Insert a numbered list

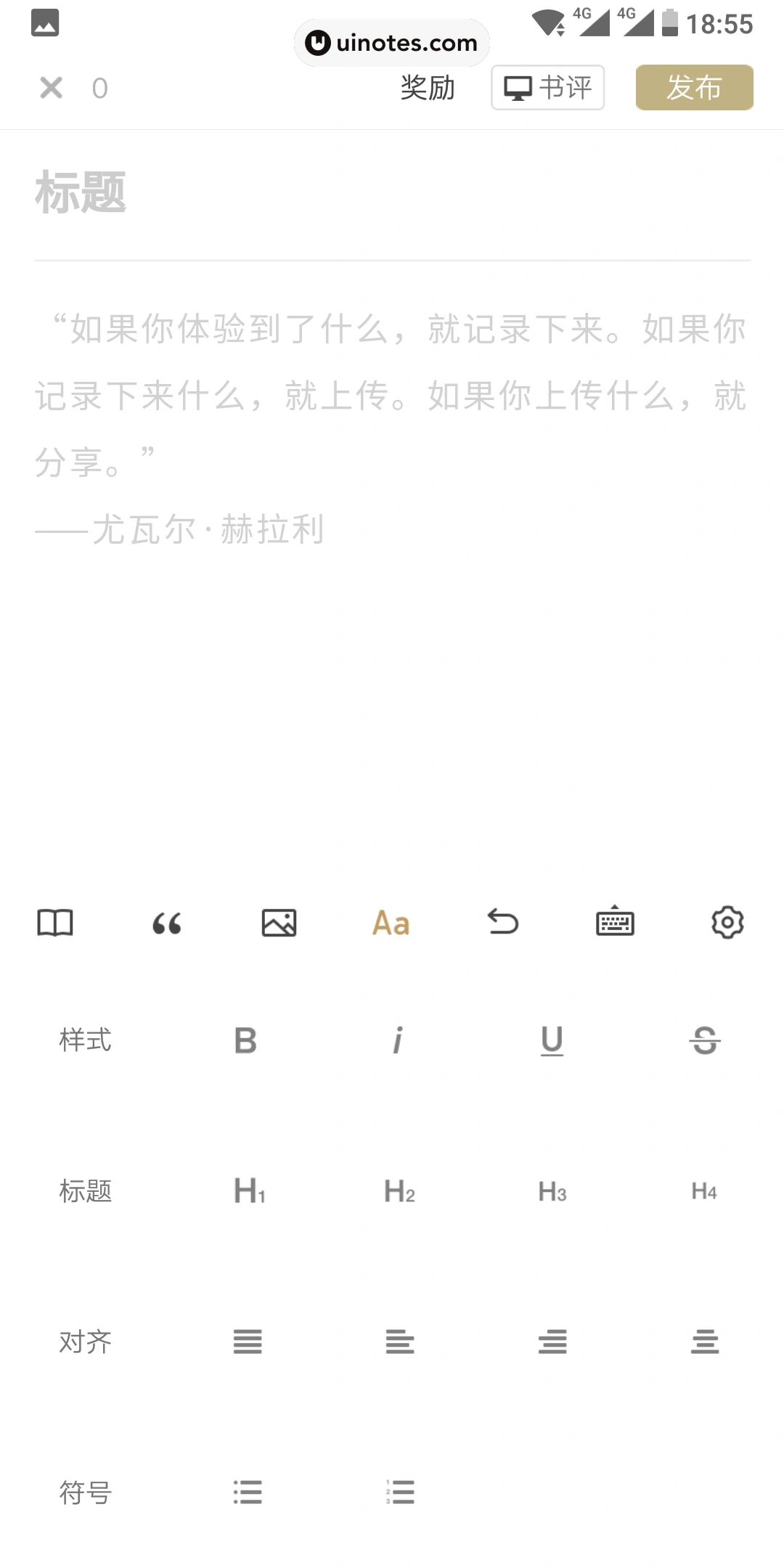400,1493
